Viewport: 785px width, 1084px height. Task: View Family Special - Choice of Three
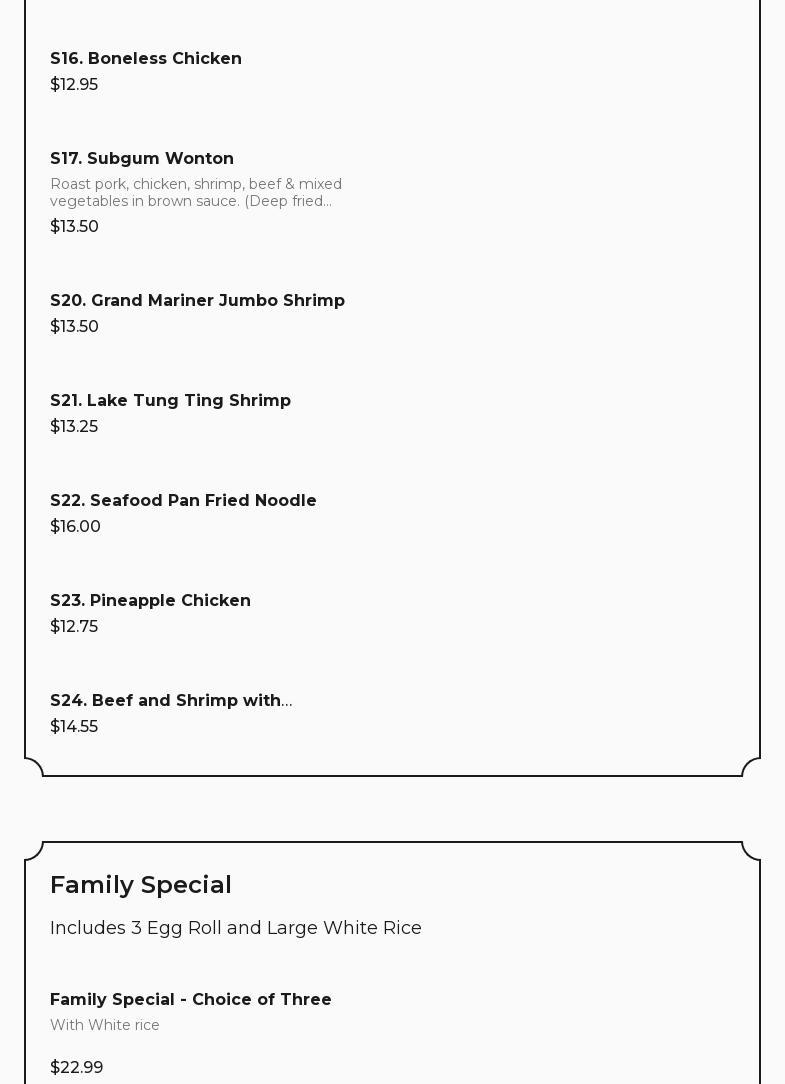pos(190,1000)
